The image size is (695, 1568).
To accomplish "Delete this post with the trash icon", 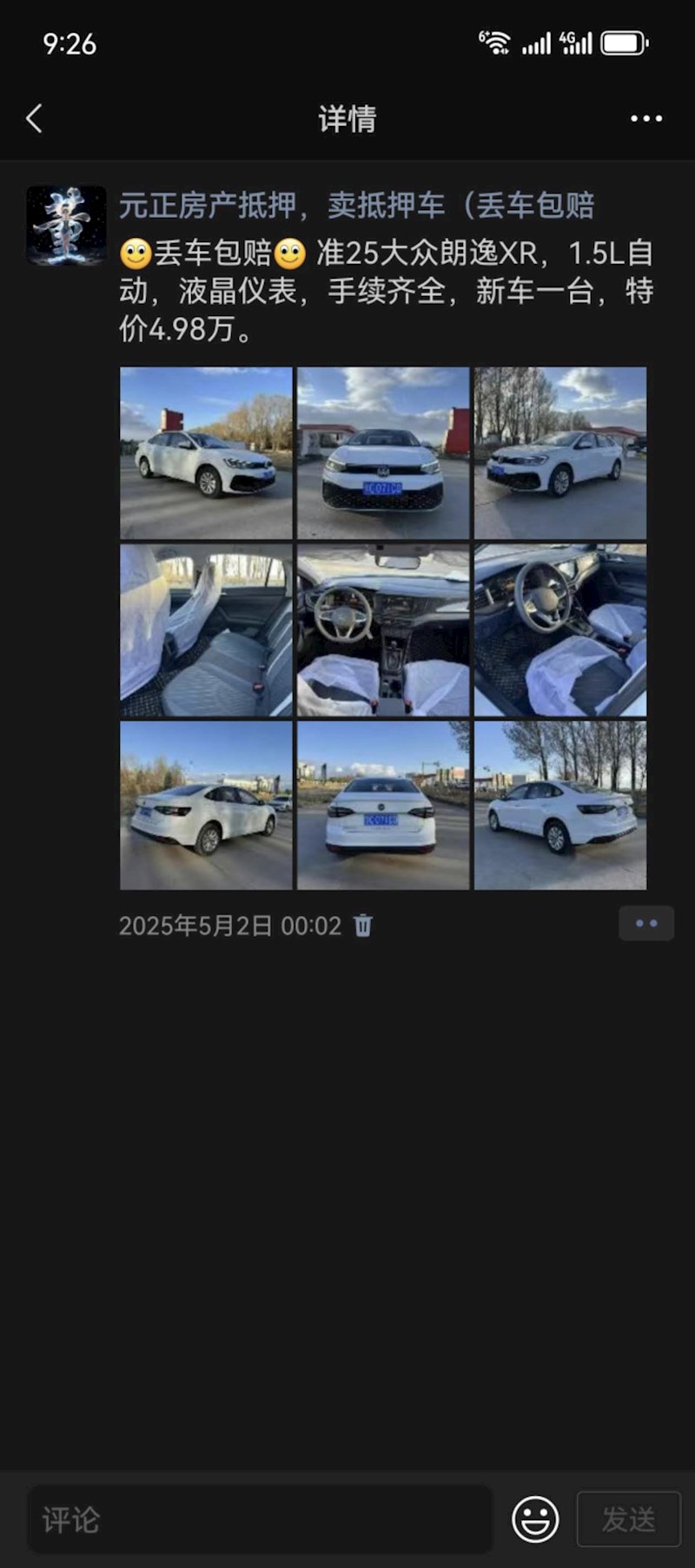I will click(x=363, y=926).
